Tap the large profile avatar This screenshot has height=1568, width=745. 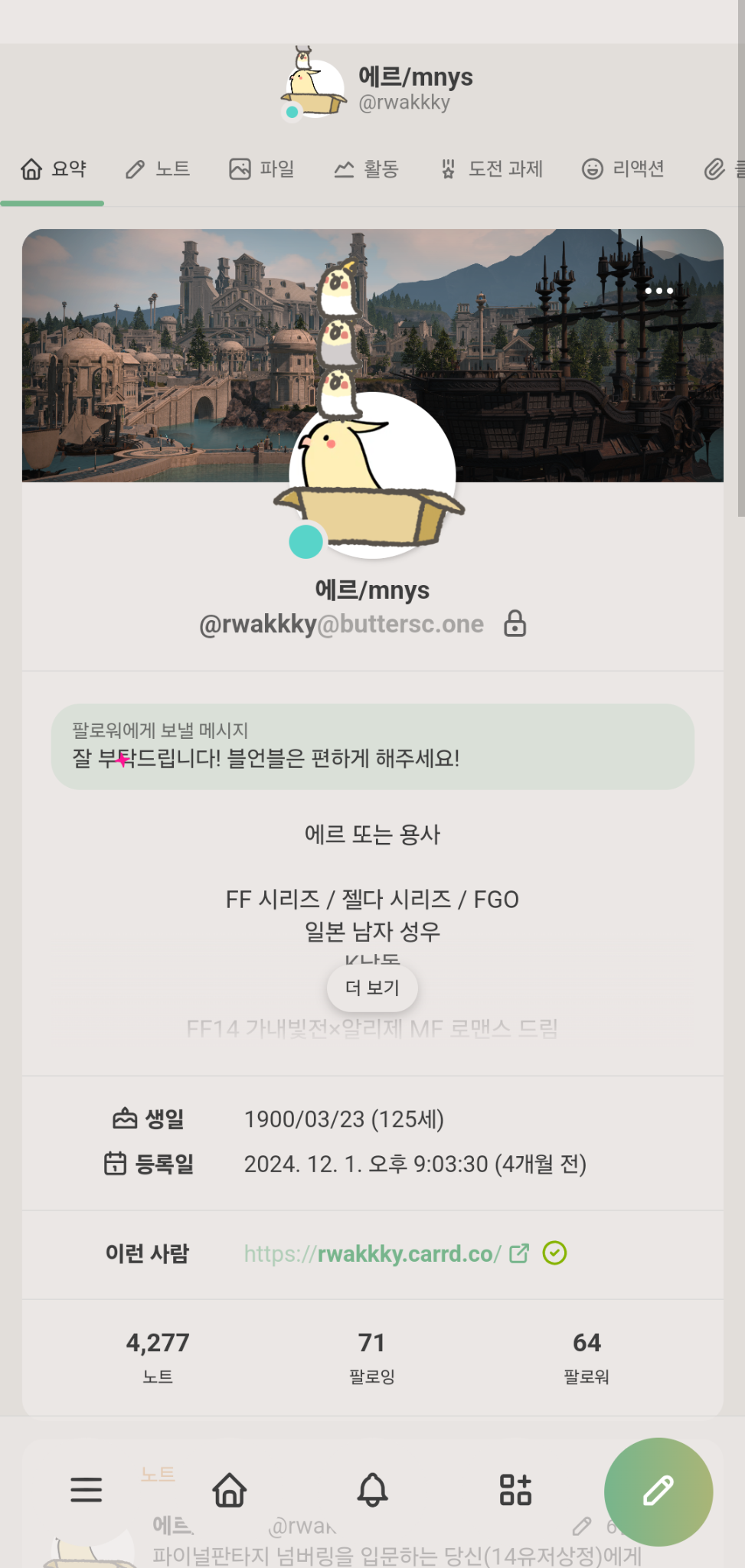tap(373, 475)
